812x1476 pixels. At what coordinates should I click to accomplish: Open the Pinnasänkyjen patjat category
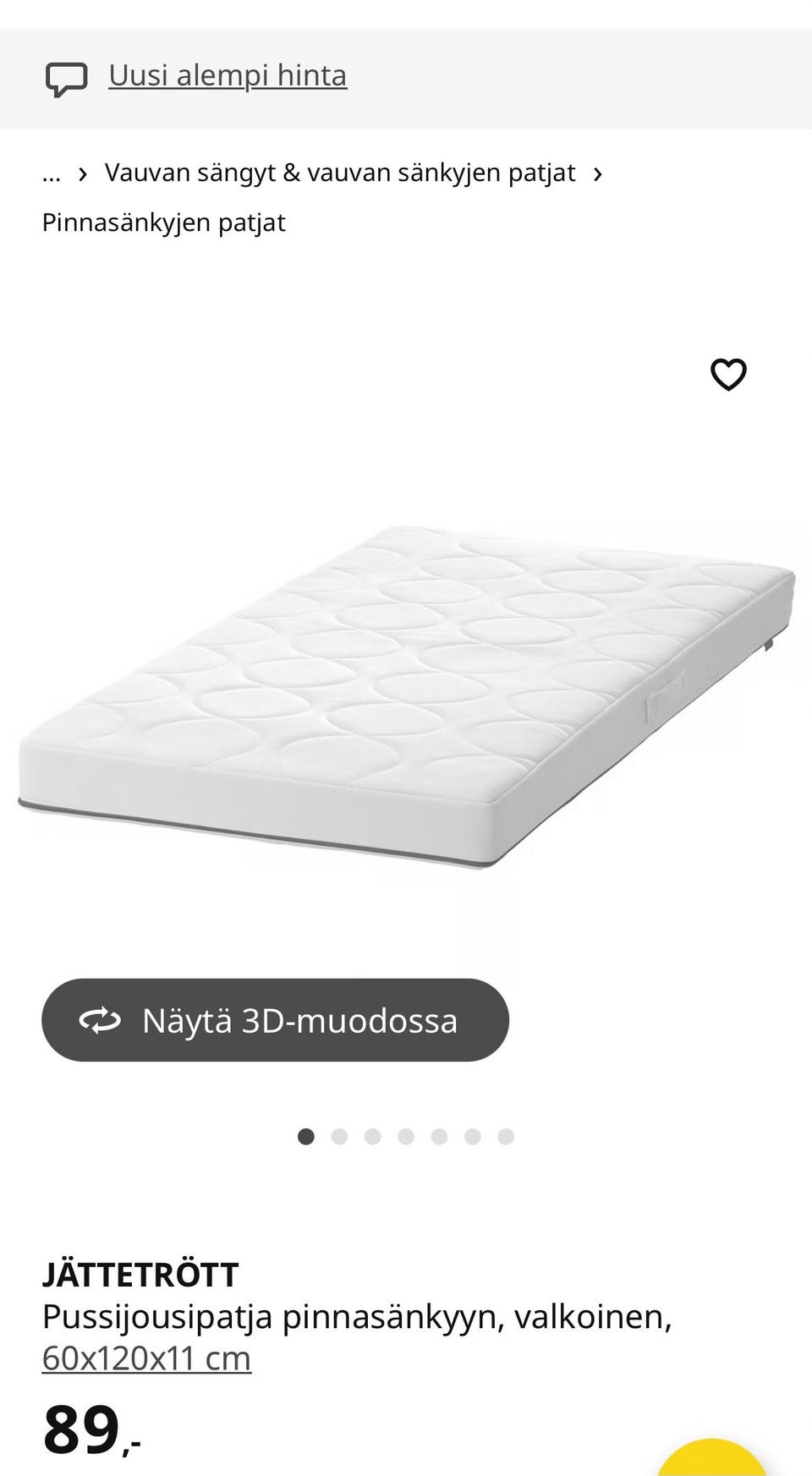163,223
